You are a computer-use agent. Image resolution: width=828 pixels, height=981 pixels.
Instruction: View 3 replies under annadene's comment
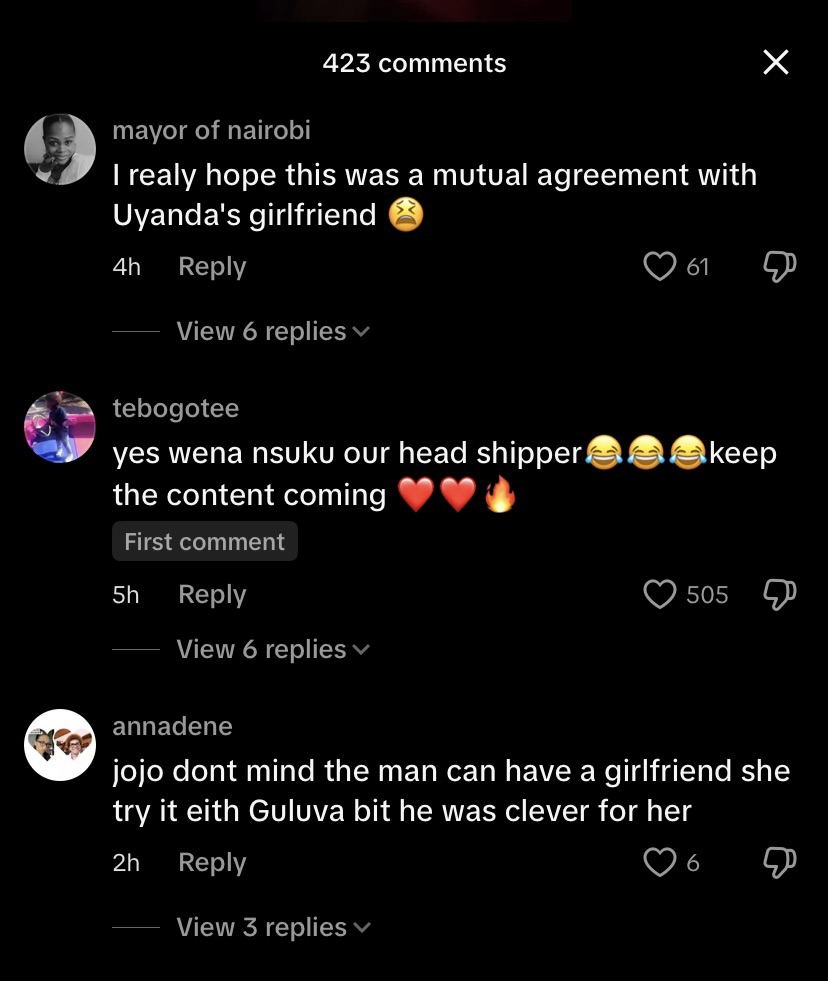tap(272, 927)
